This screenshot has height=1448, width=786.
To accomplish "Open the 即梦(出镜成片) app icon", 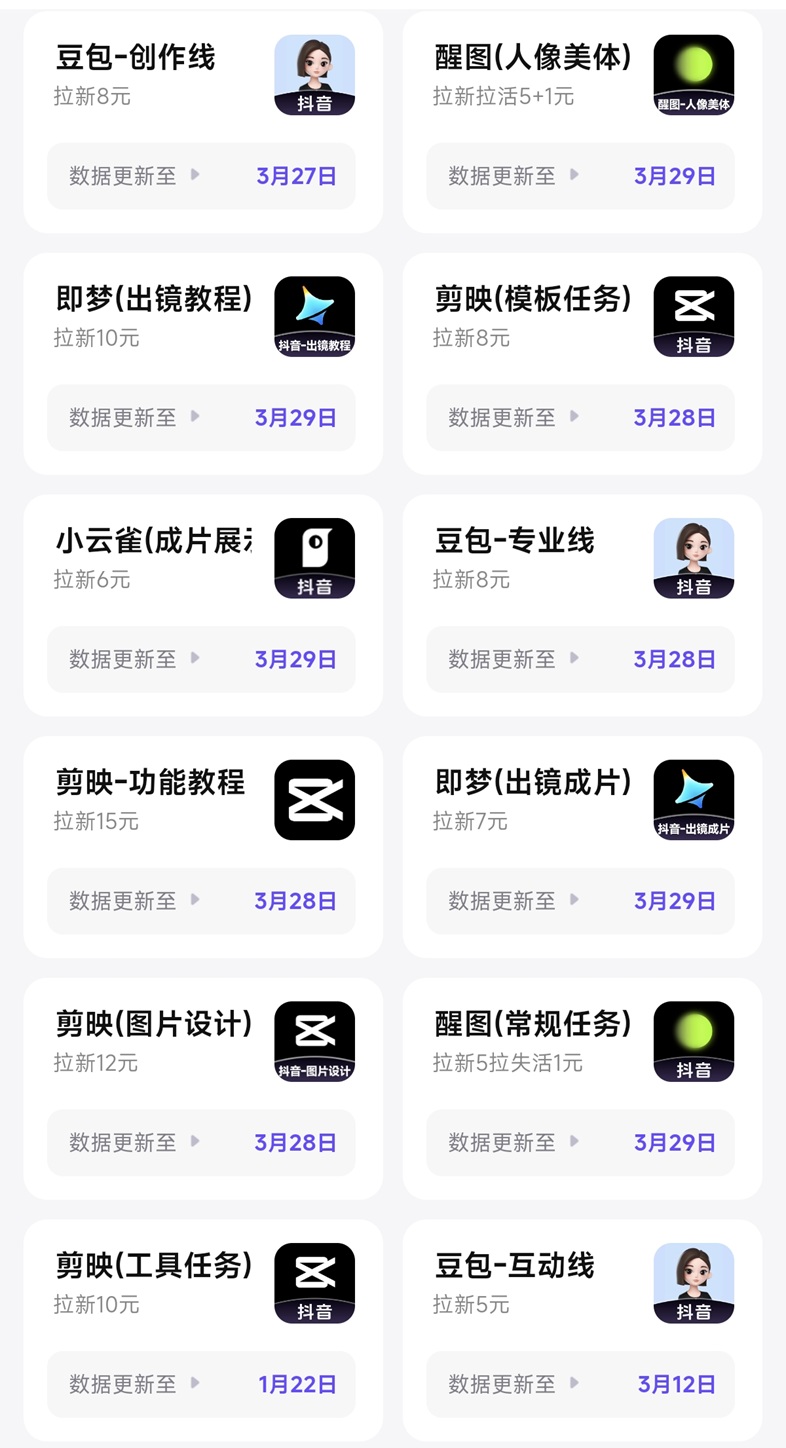I will (694, 799).
